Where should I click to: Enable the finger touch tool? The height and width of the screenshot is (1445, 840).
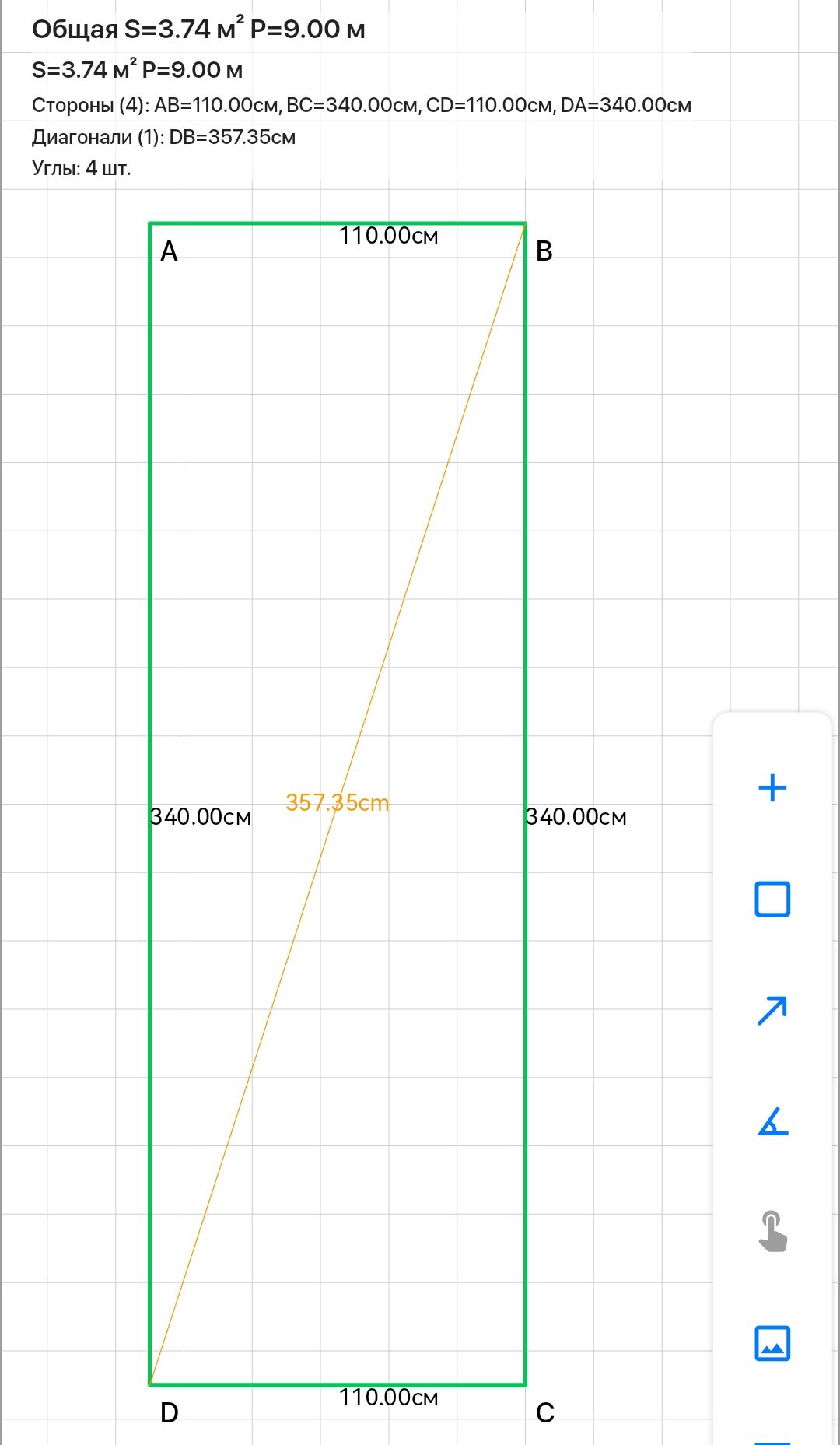click(x=772, y=1232)
